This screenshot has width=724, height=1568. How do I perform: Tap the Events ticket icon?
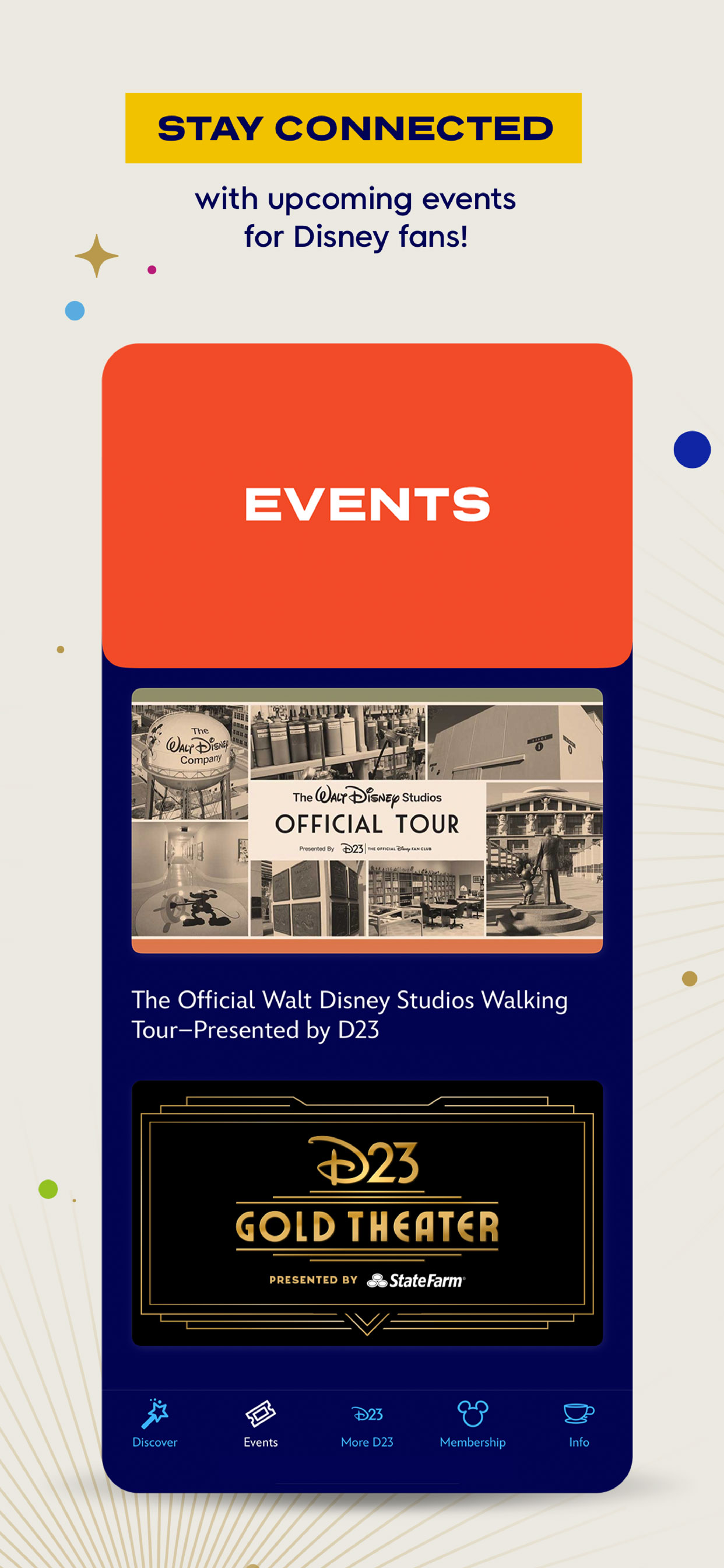261,1415
